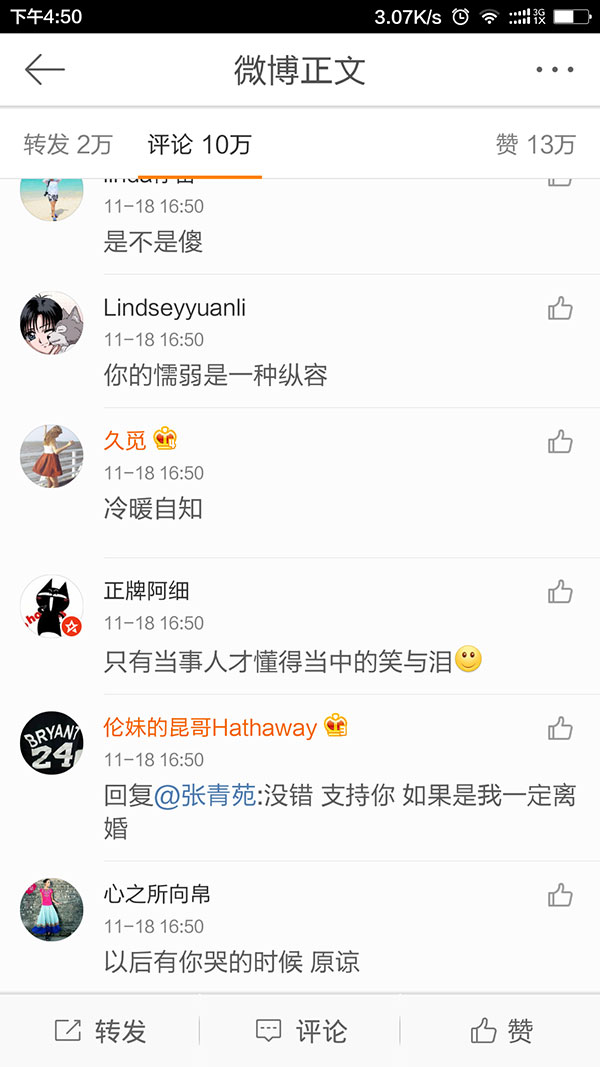Like the comment by 心之所向帛
The height and width of the screenshot is (1067, 600).
pyautogui.click(x=560, y=895)
